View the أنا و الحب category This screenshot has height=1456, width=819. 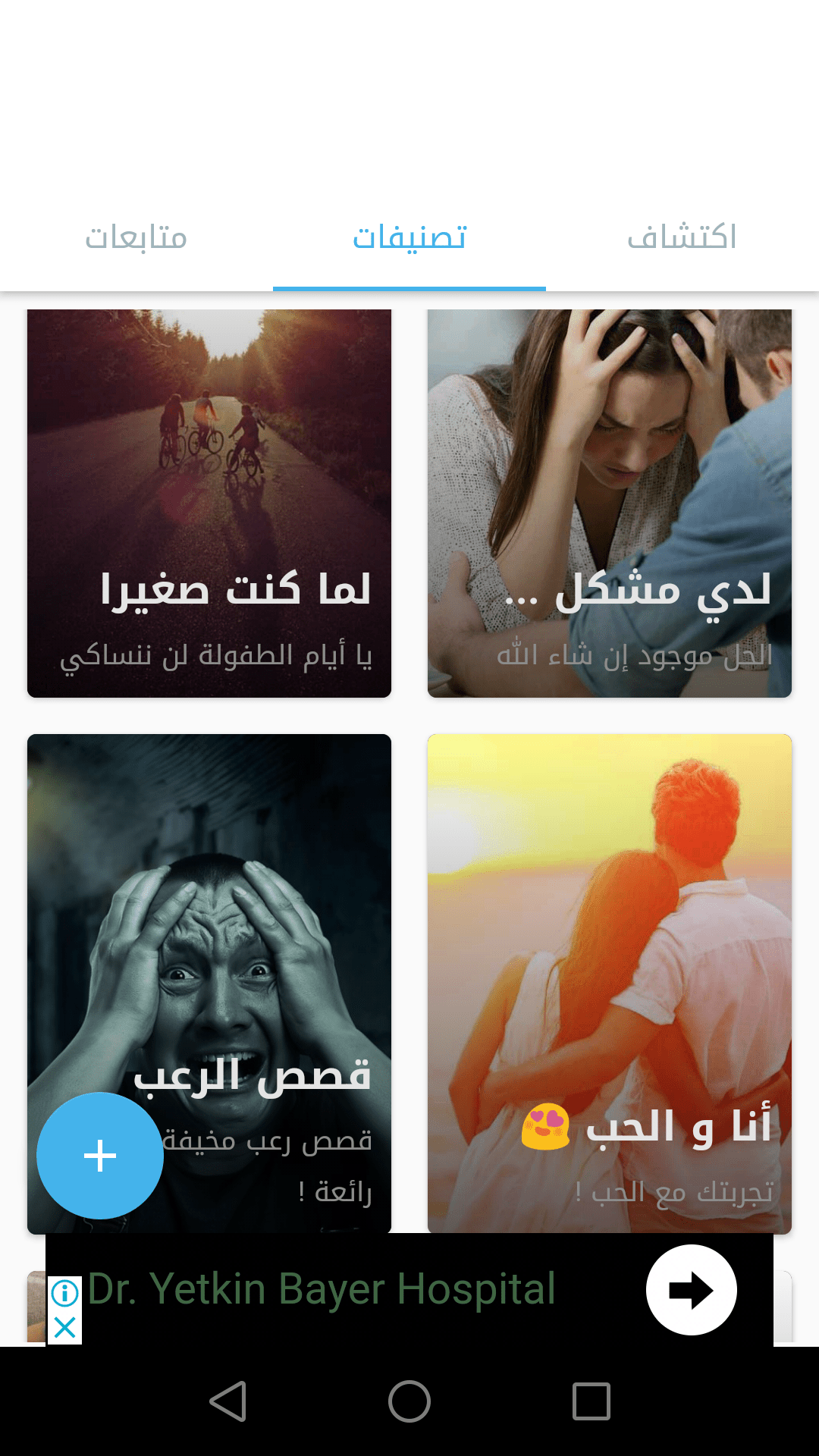pyautogui.click(x=610, y=983)
